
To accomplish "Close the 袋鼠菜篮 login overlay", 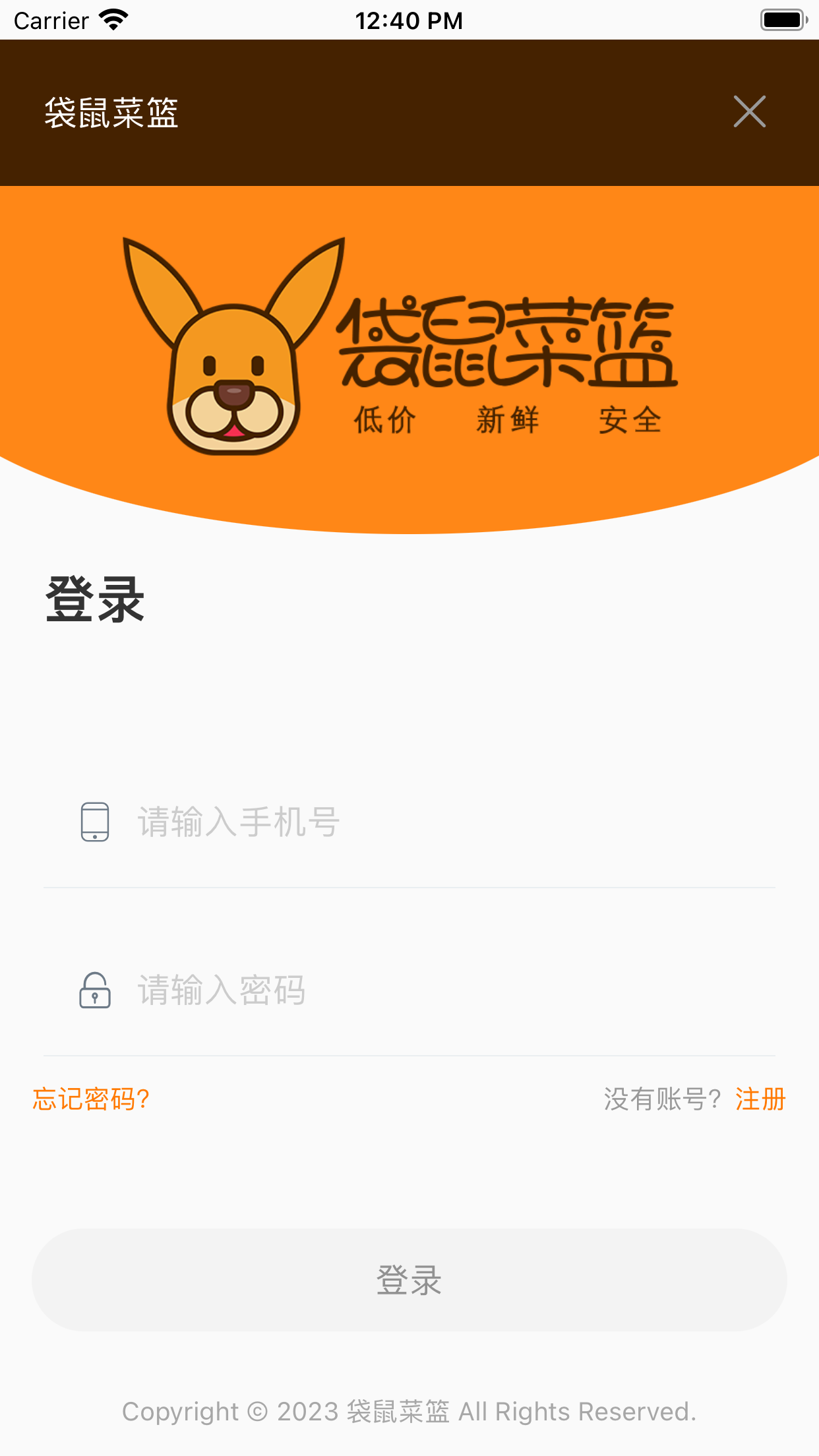I will (x=749, y=111).
